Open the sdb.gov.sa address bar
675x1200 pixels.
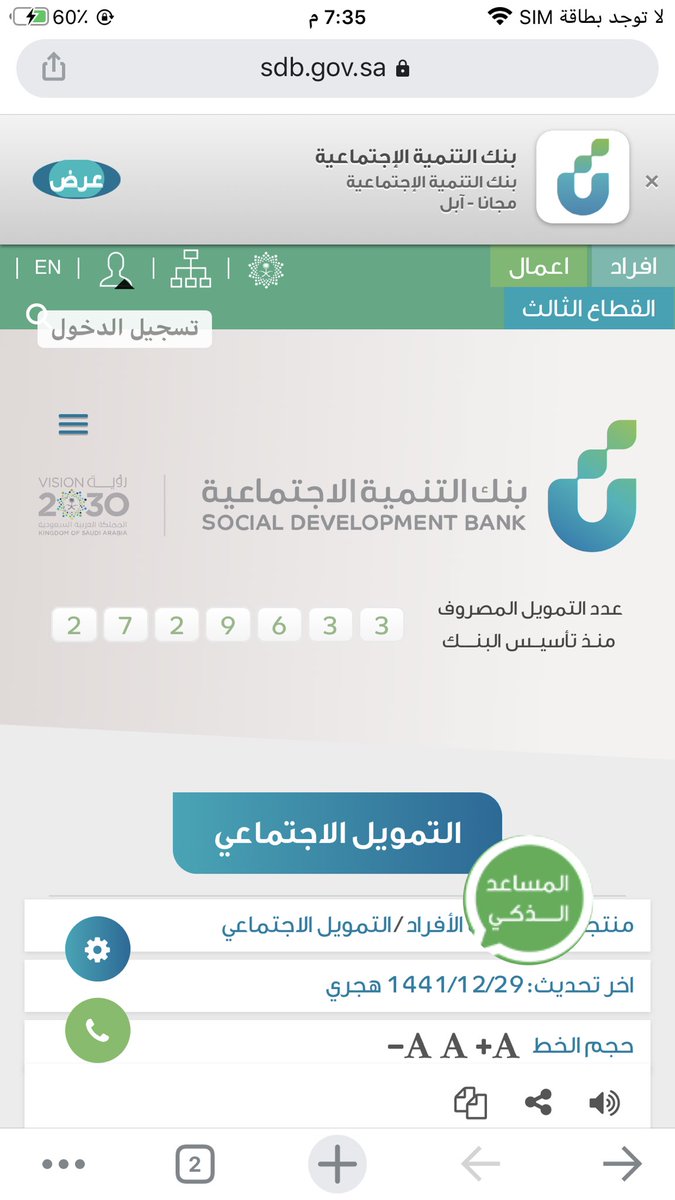pos(336,68)
